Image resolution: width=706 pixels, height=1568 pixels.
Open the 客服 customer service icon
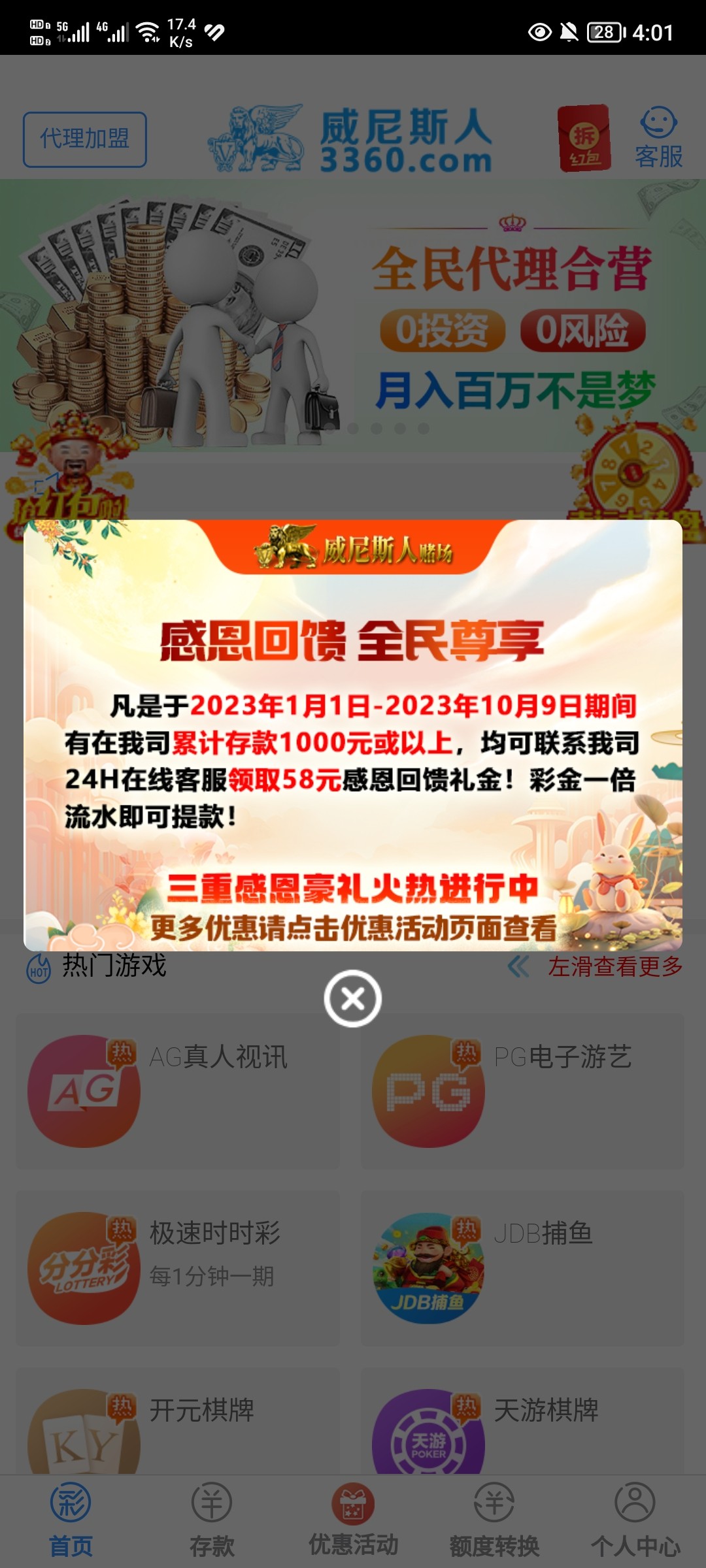(x=658, y=138)
